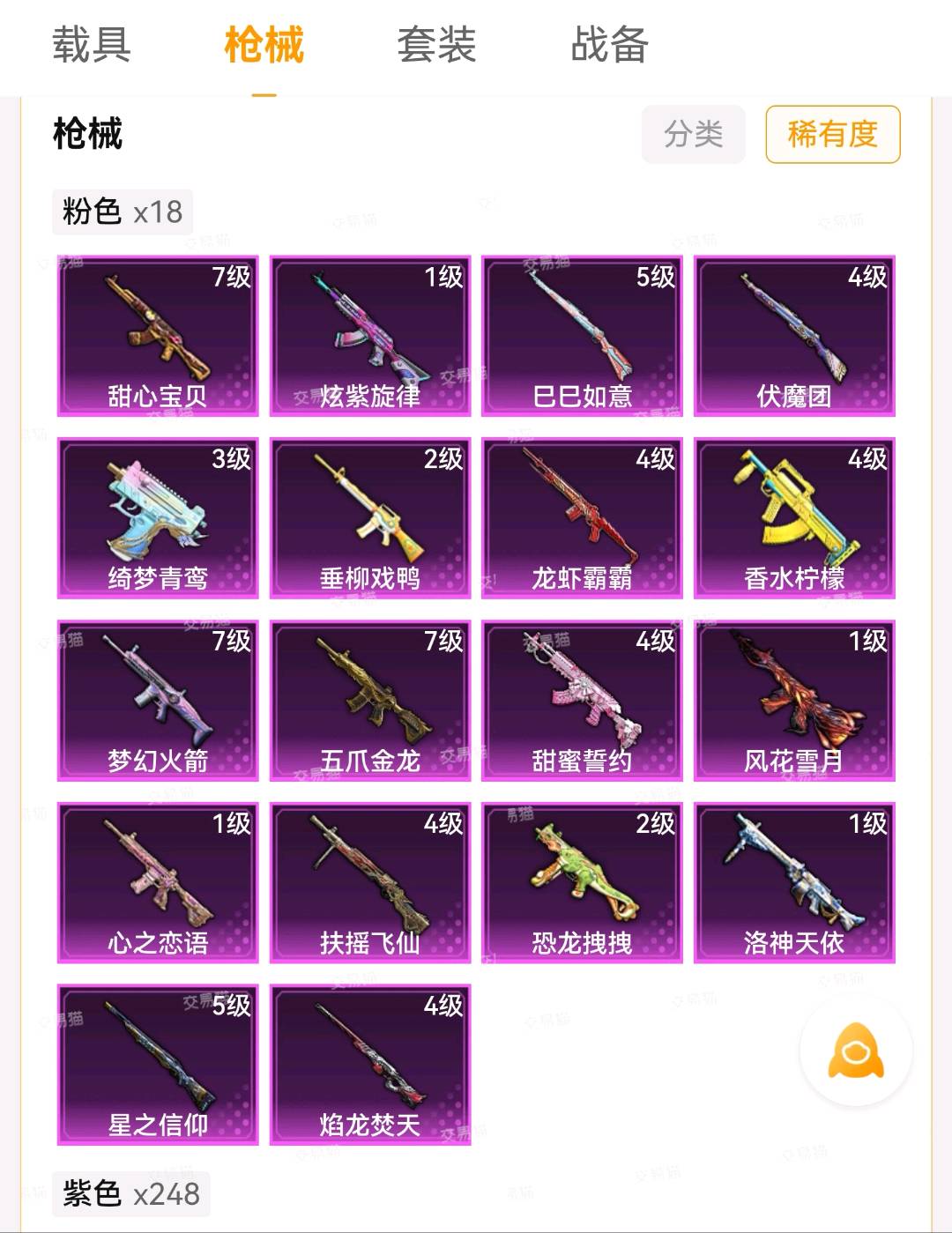The width and height of the screenshot is (952, 1233).
Task: Select the 伏魔团 weapon tile
Action: point(794,336)
